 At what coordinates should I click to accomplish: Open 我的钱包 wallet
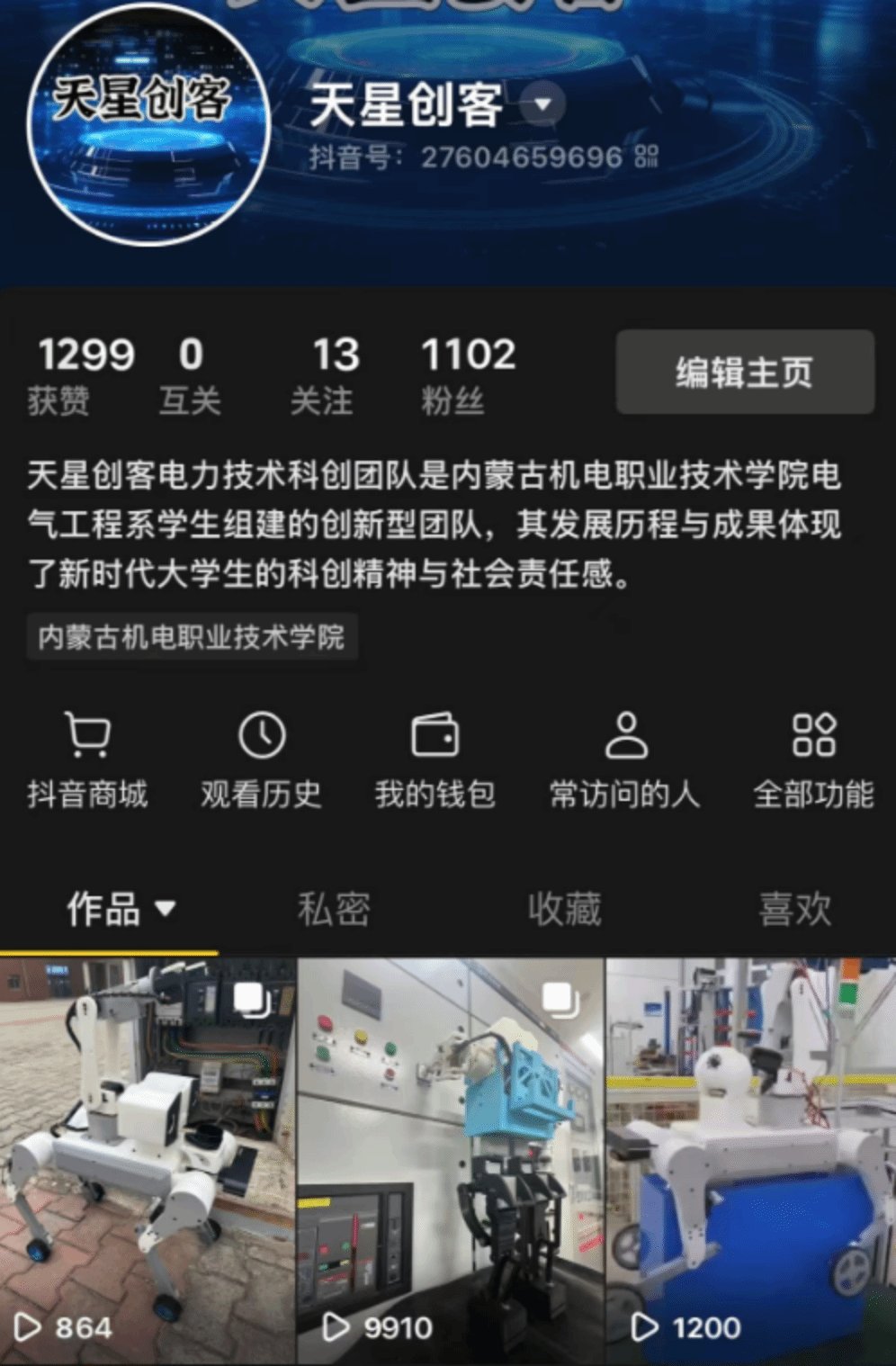tap(435, 760)
